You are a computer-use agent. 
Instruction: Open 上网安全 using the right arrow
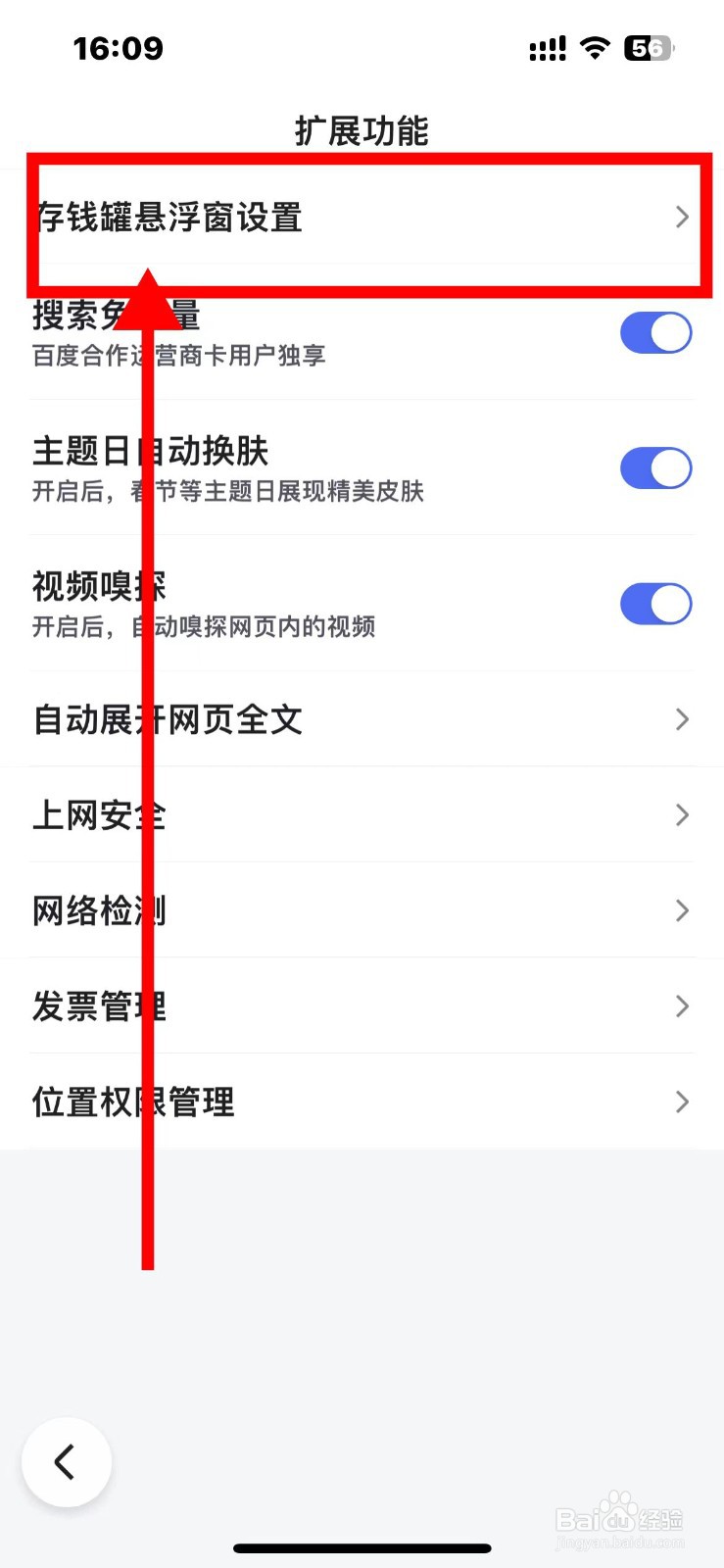[683, 814]
